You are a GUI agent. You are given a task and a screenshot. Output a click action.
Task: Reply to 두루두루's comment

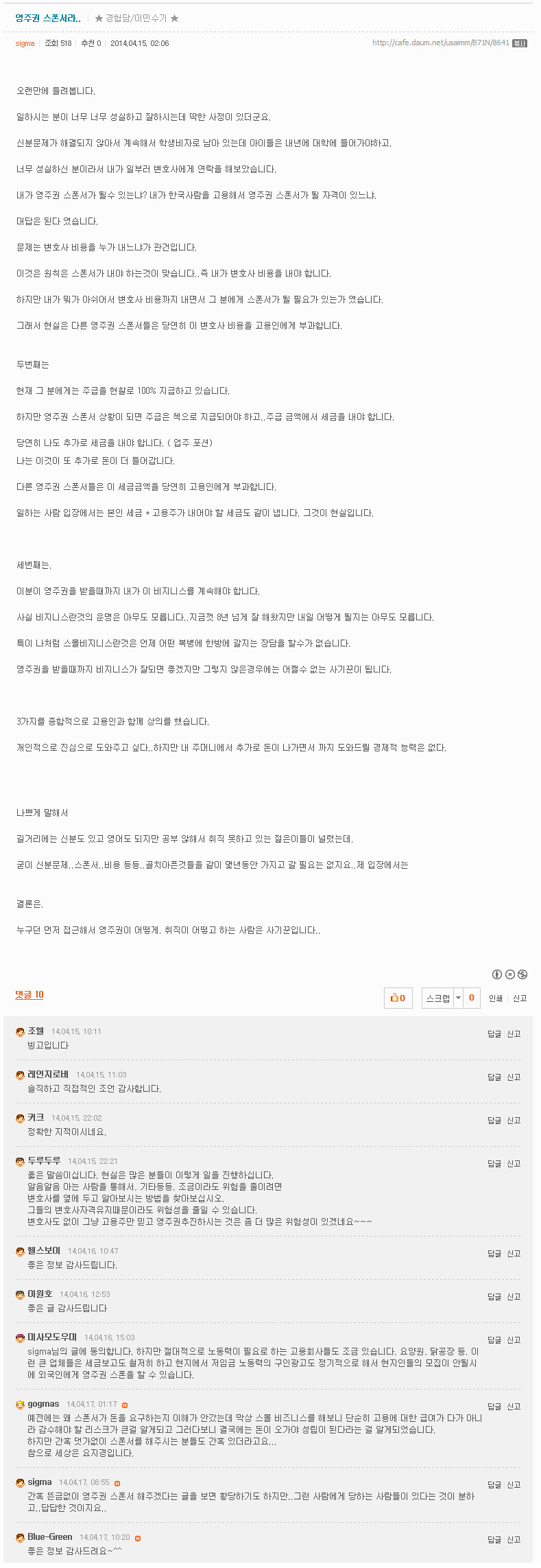point(494,1164)
